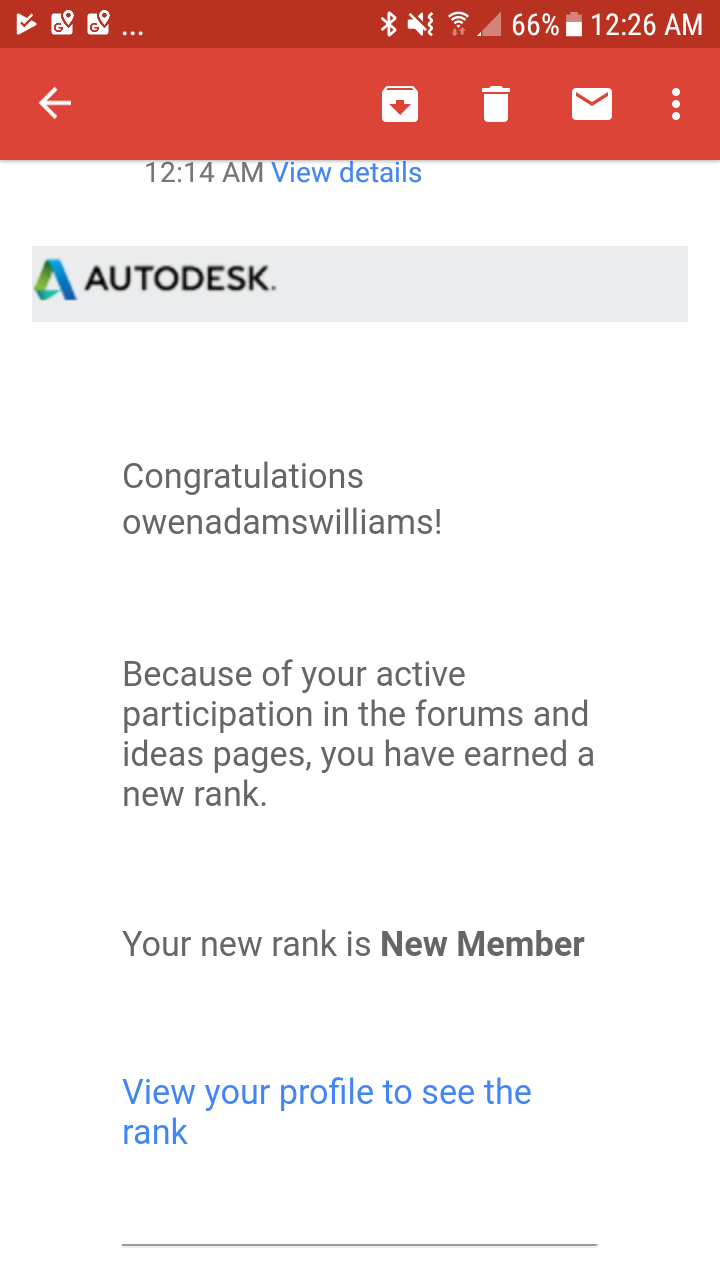
Task: Mark this email as unread
Action: point(592,104)
